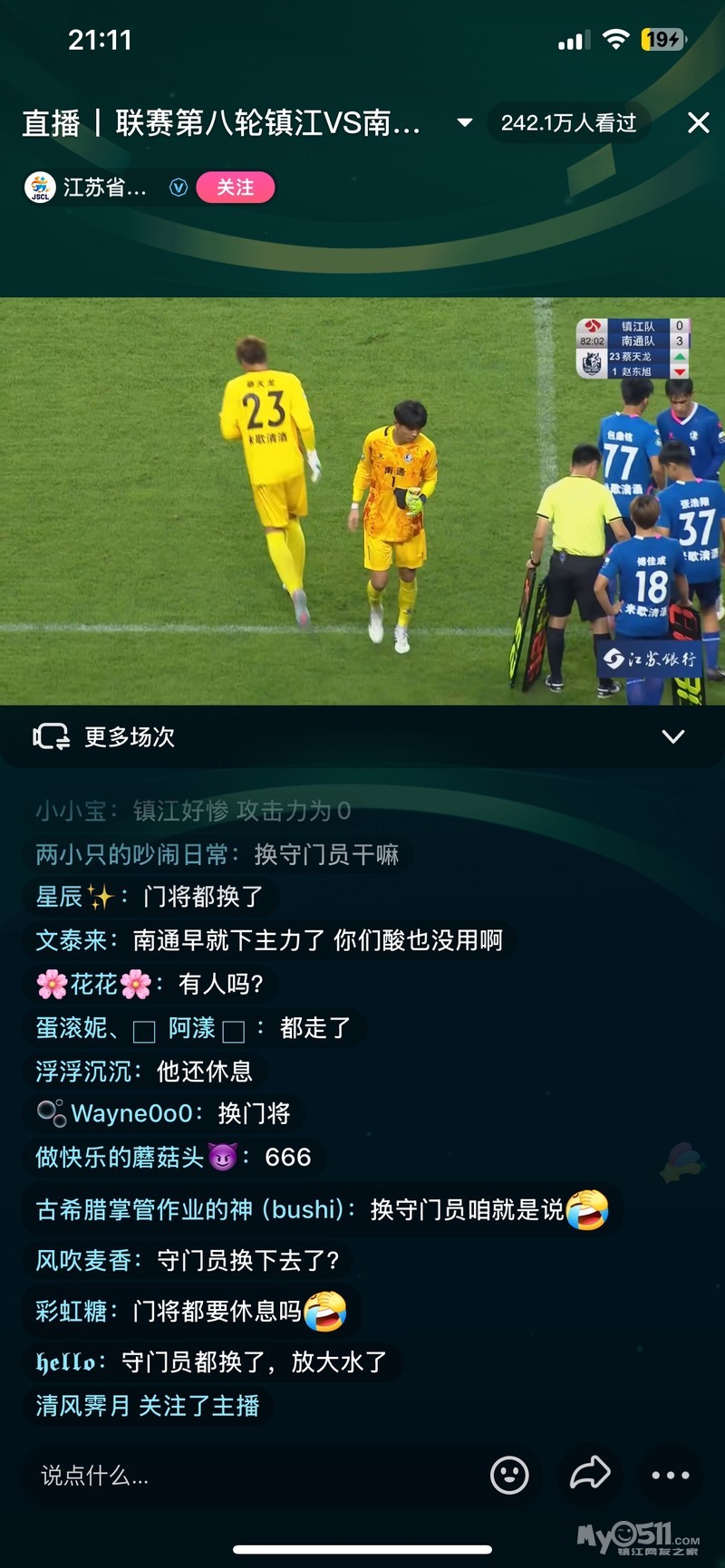Open the three-dot more options menu
725x1568 pixels.
(x=671, y=1475)
